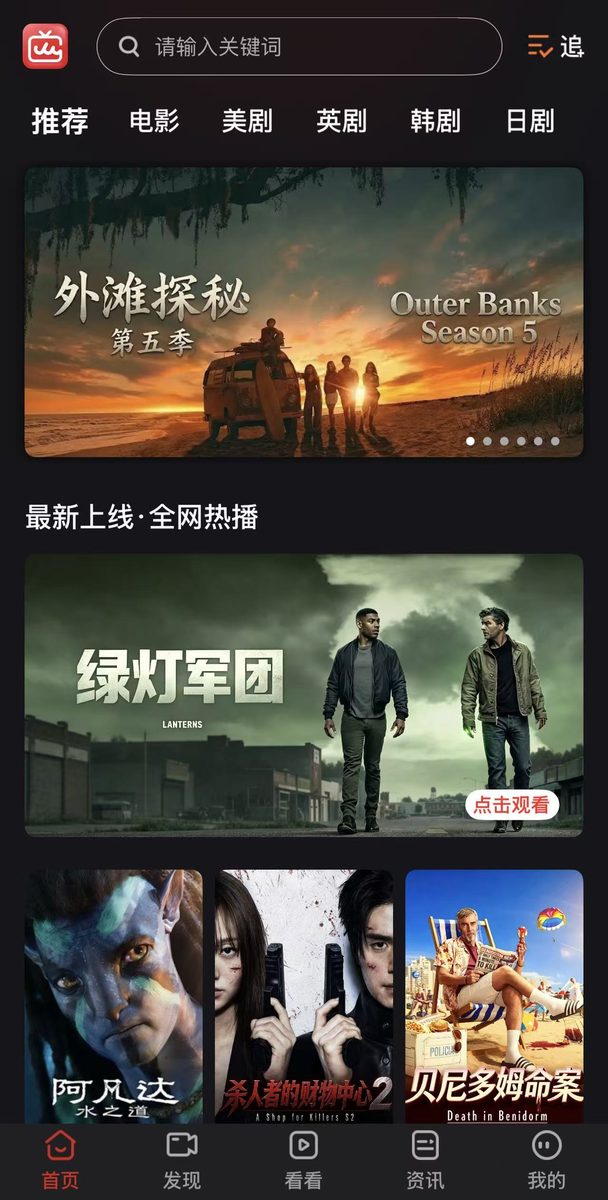Open the 外滩探秘 第五季 banner
Screen dimensions: 608x1200
pos(304,312)
